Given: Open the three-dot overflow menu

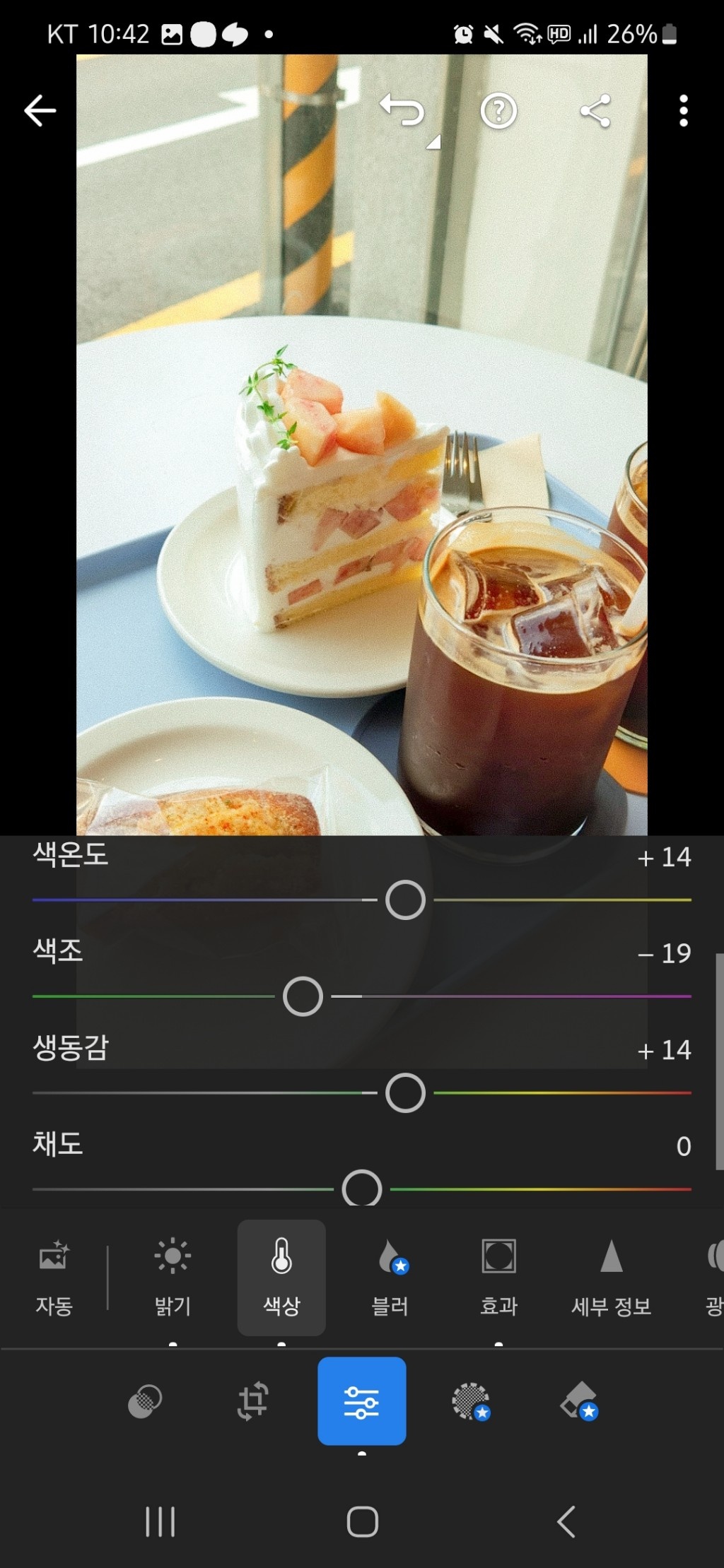Looking at the screenshot, I should point(683,111).
